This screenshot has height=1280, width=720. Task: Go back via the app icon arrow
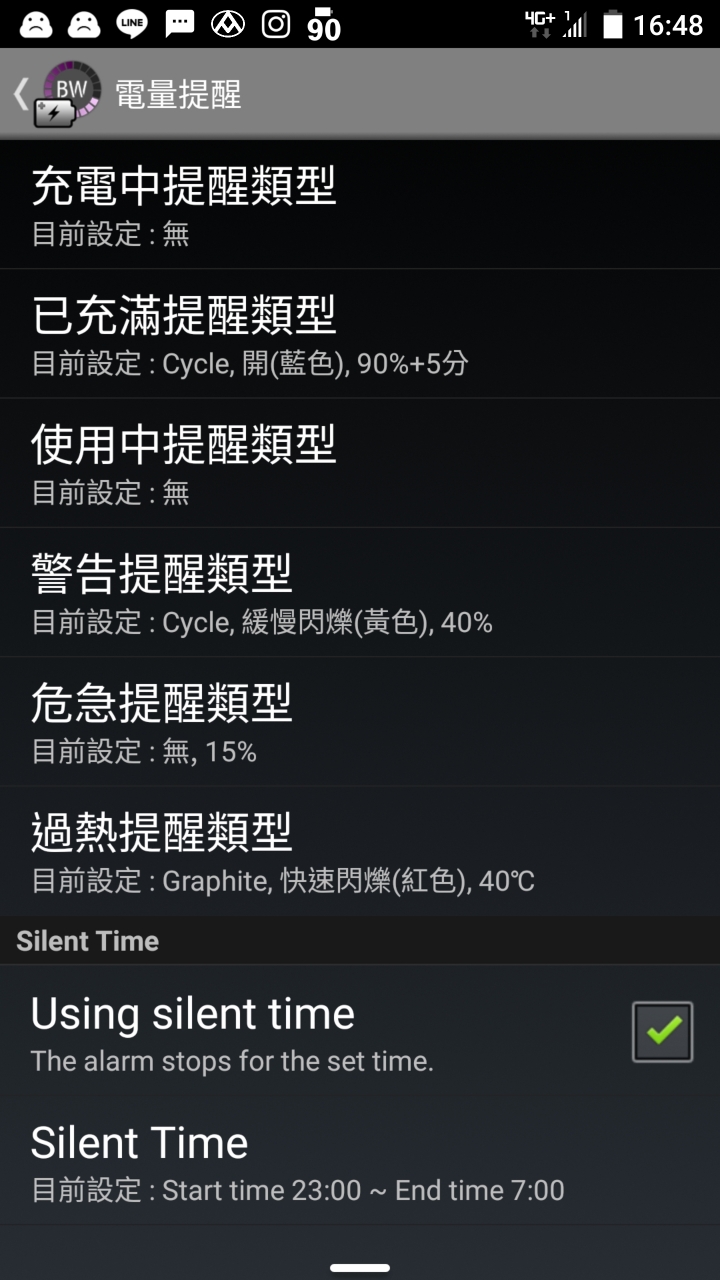click(56, 94)
